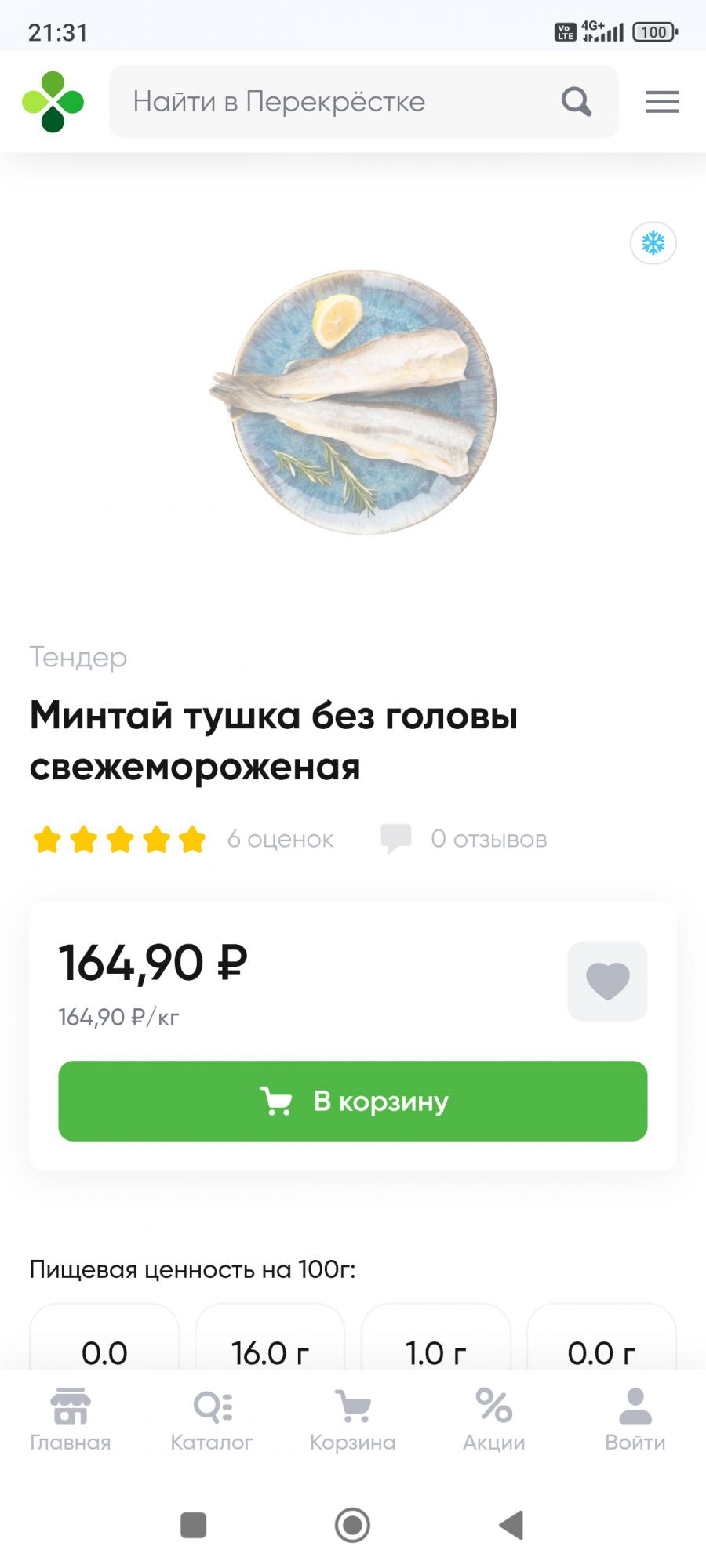Open the hamburger menu

(x=662, y=102)
